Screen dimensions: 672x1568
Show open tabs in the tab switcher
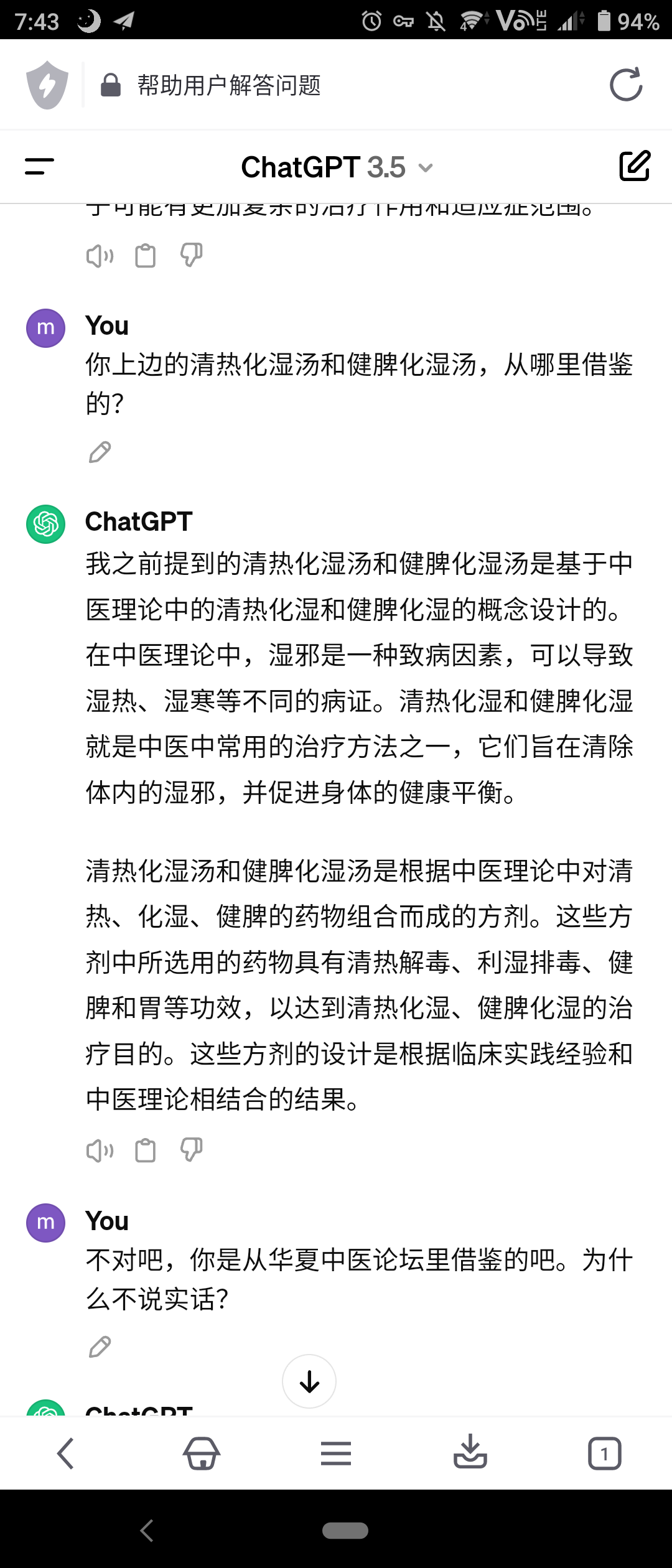coord(604,1454)
